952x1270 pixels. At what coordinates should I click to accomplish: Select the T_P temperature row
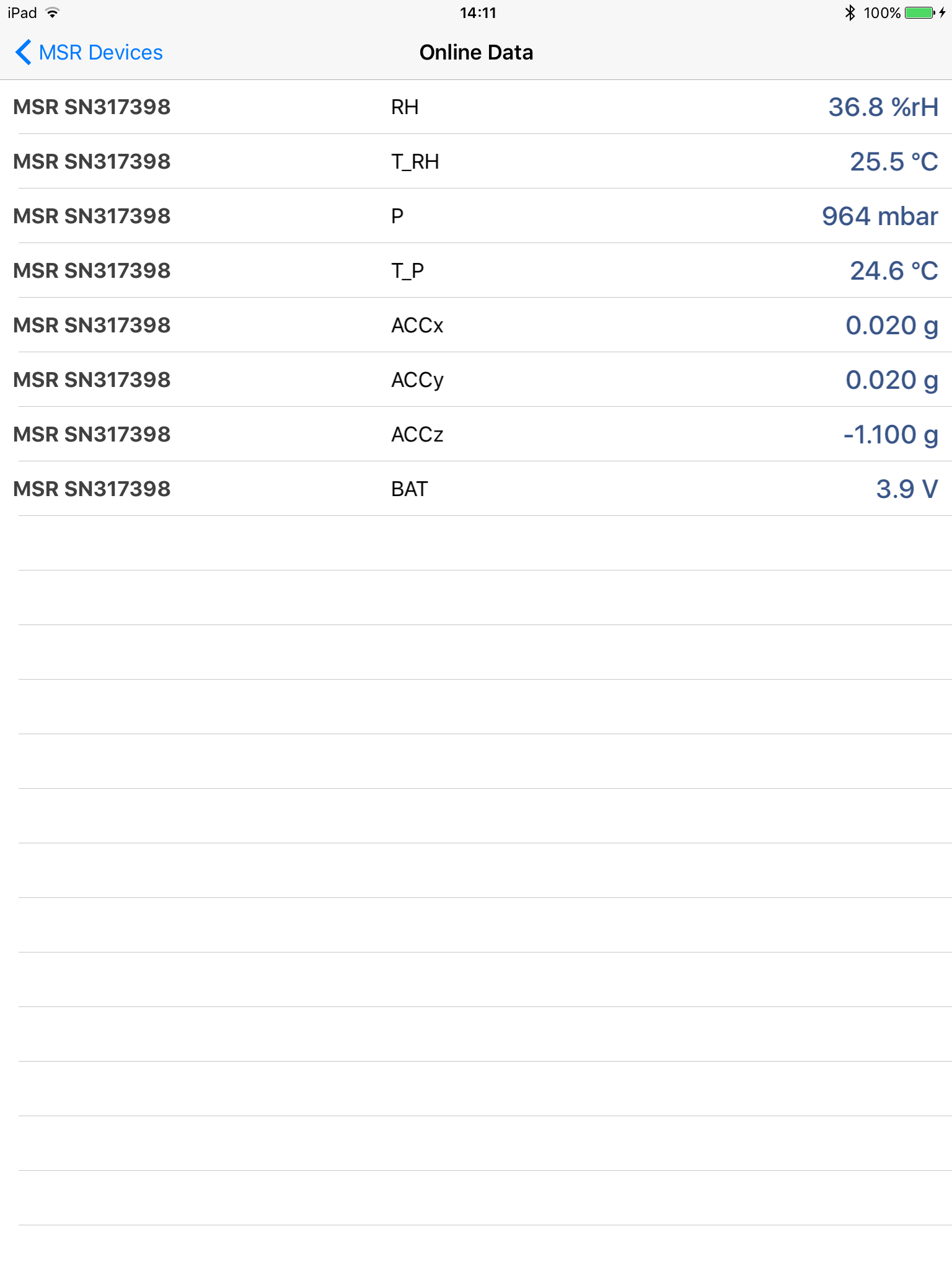tap(476, 270)
